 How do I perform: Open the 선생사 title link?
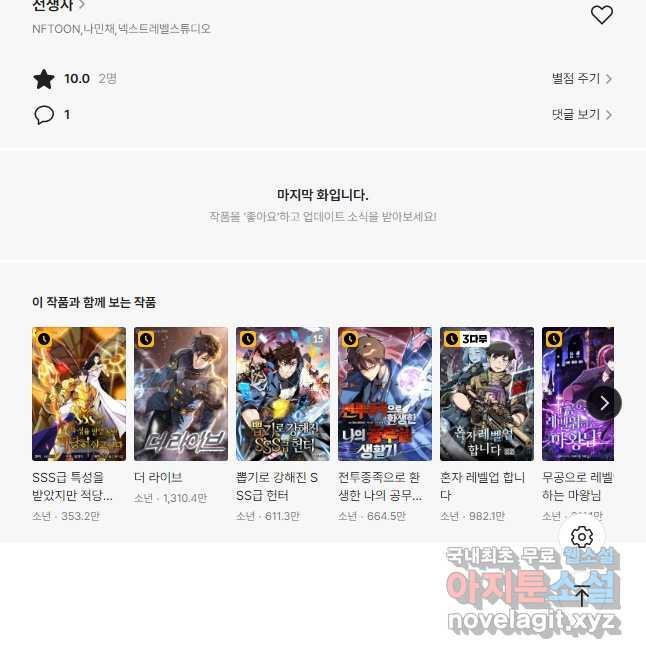pos(58,6)
